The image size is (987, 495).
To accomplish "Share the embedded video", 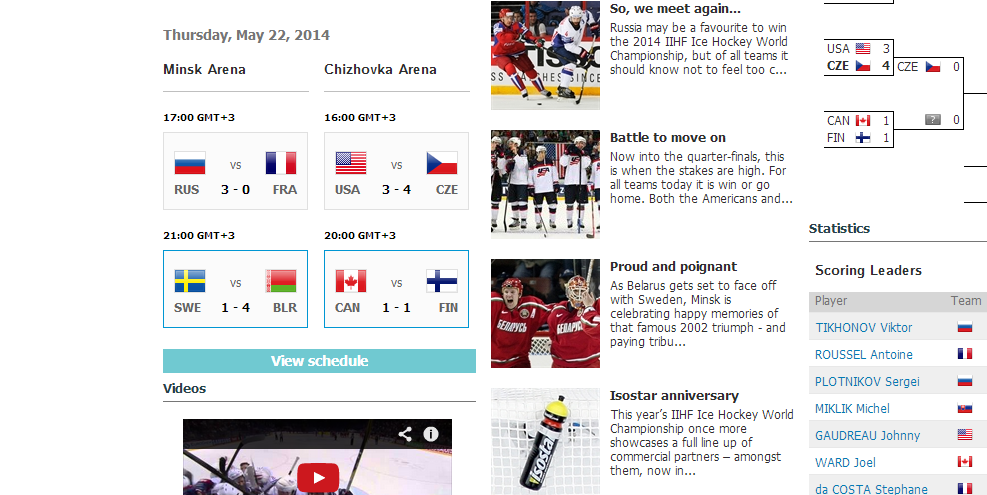I will pos(405,434).
